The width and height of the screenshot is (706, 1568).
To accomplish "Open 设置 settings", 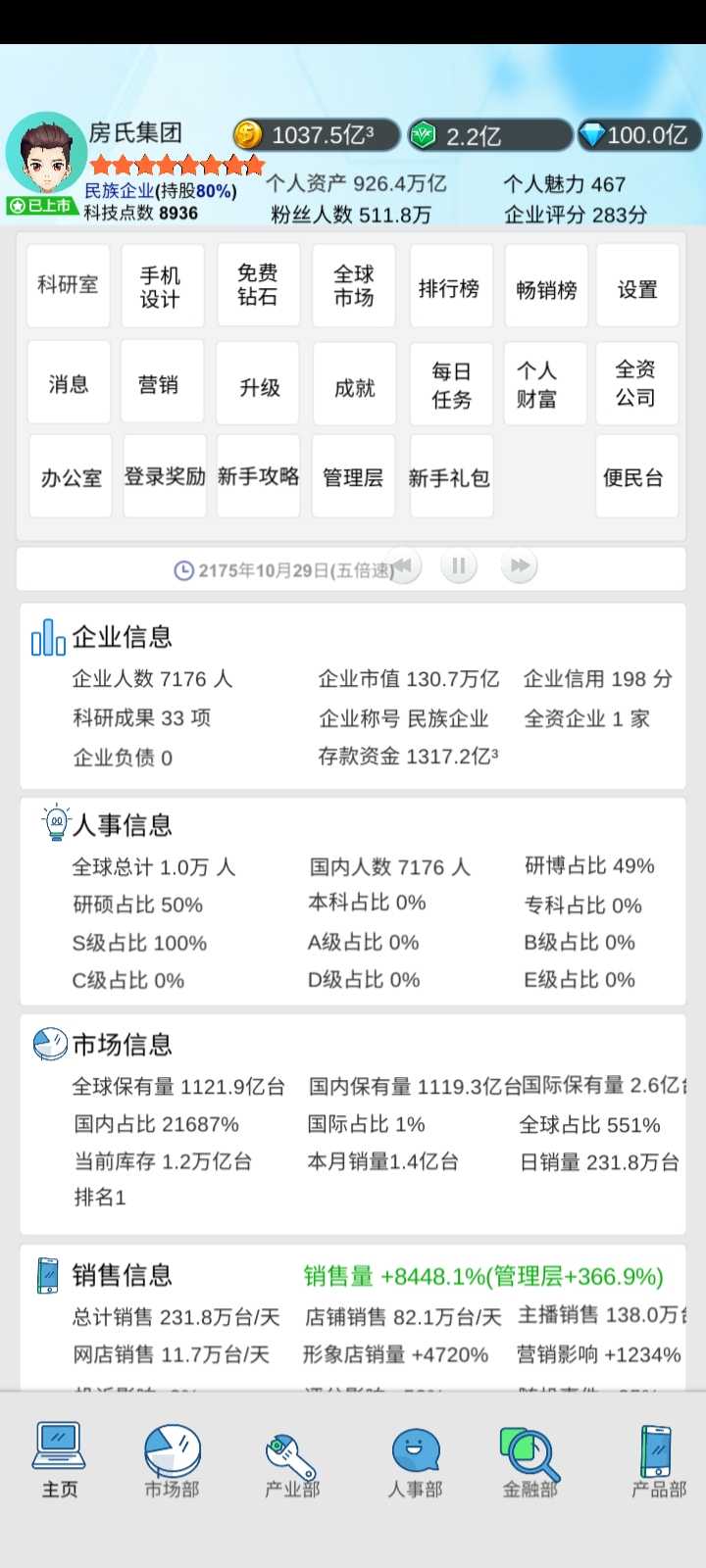I will 637,287.
